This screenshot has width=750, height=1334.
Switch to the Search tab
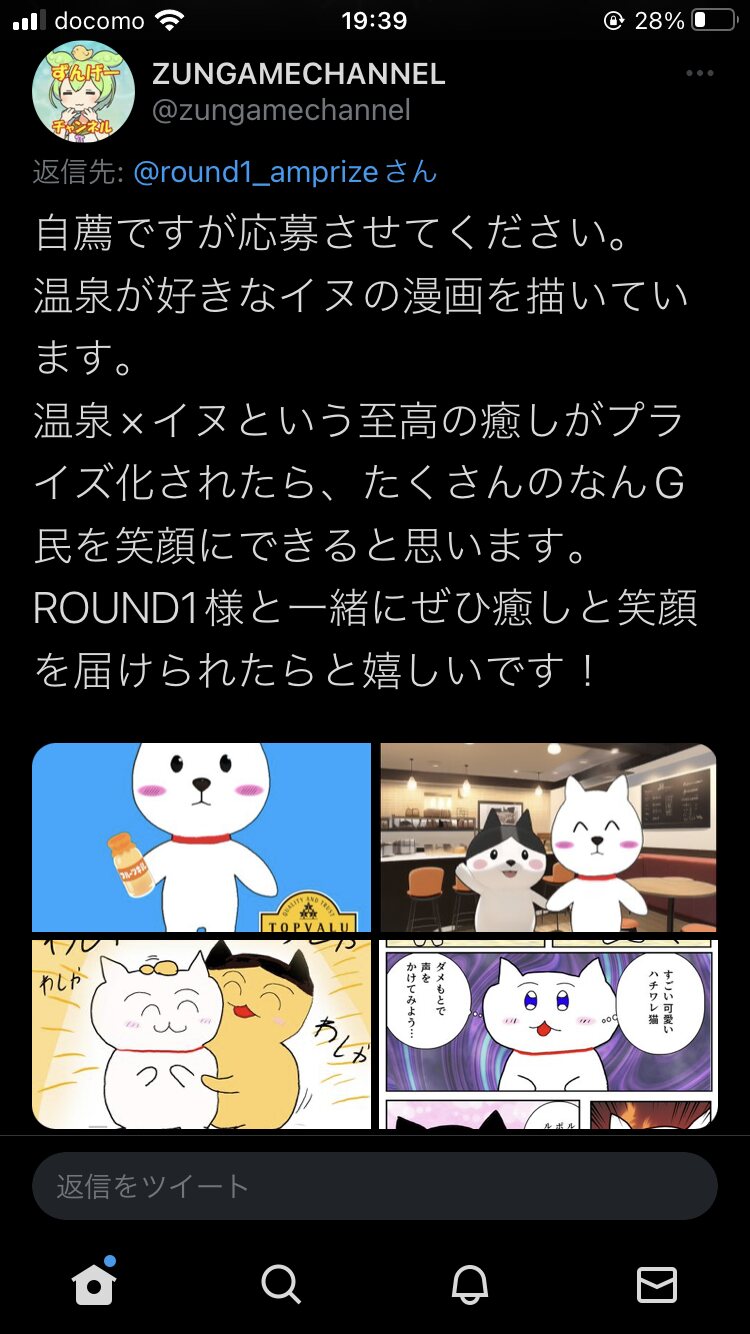click(x=281, y=1284)
